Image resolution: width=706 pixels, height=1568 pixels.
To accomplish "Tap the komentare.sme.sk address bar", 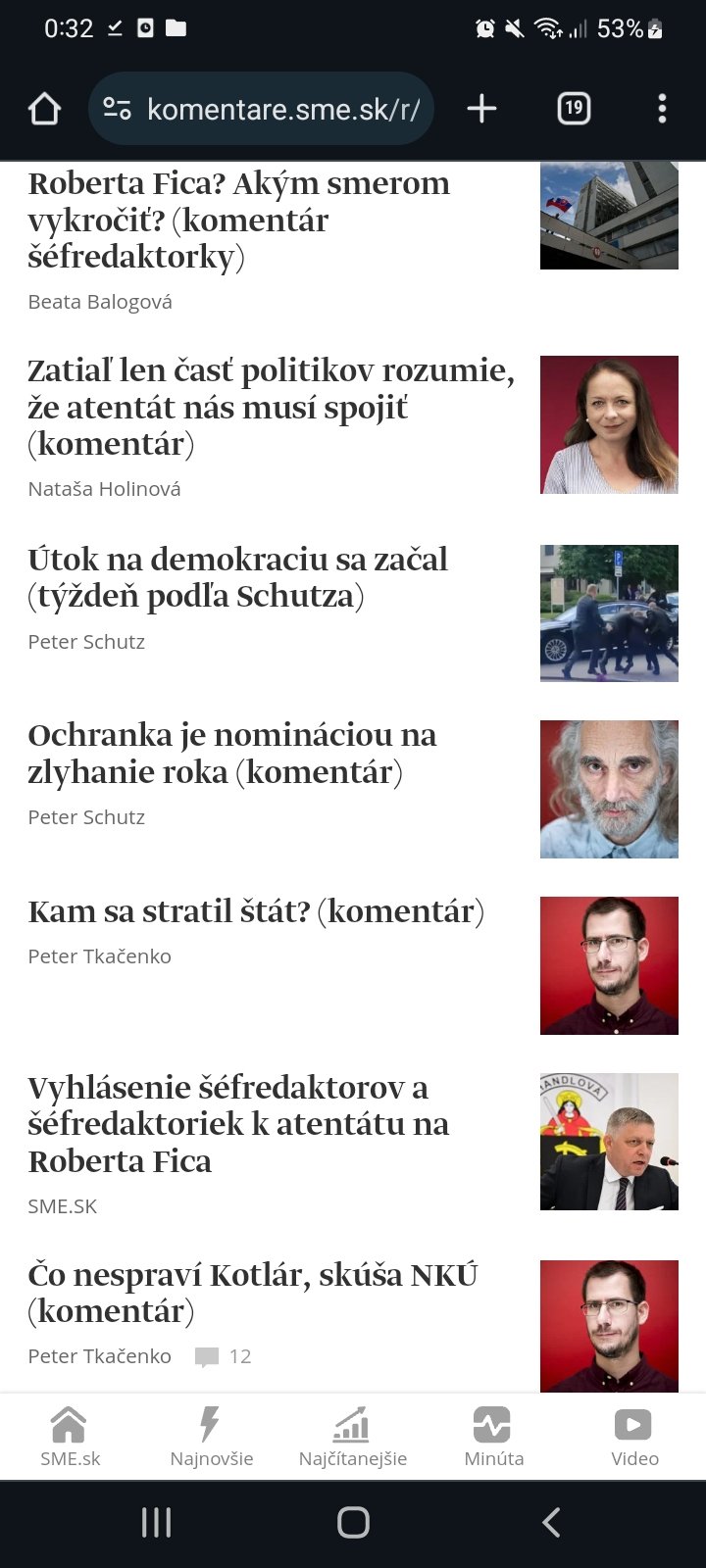I will [x=282, y=109].
